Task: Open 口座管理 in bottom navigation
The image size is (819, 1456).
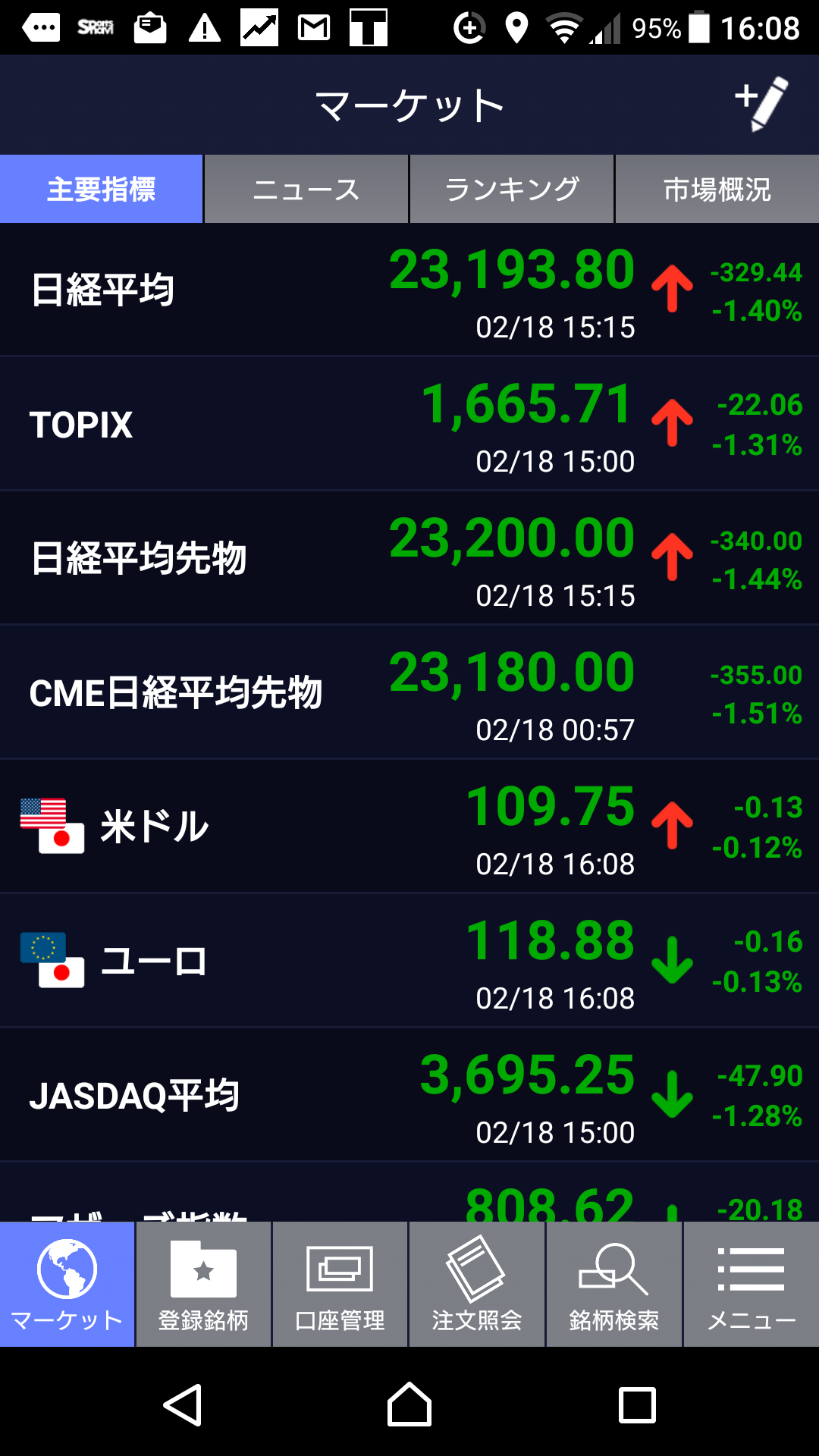Action: 340,1285
